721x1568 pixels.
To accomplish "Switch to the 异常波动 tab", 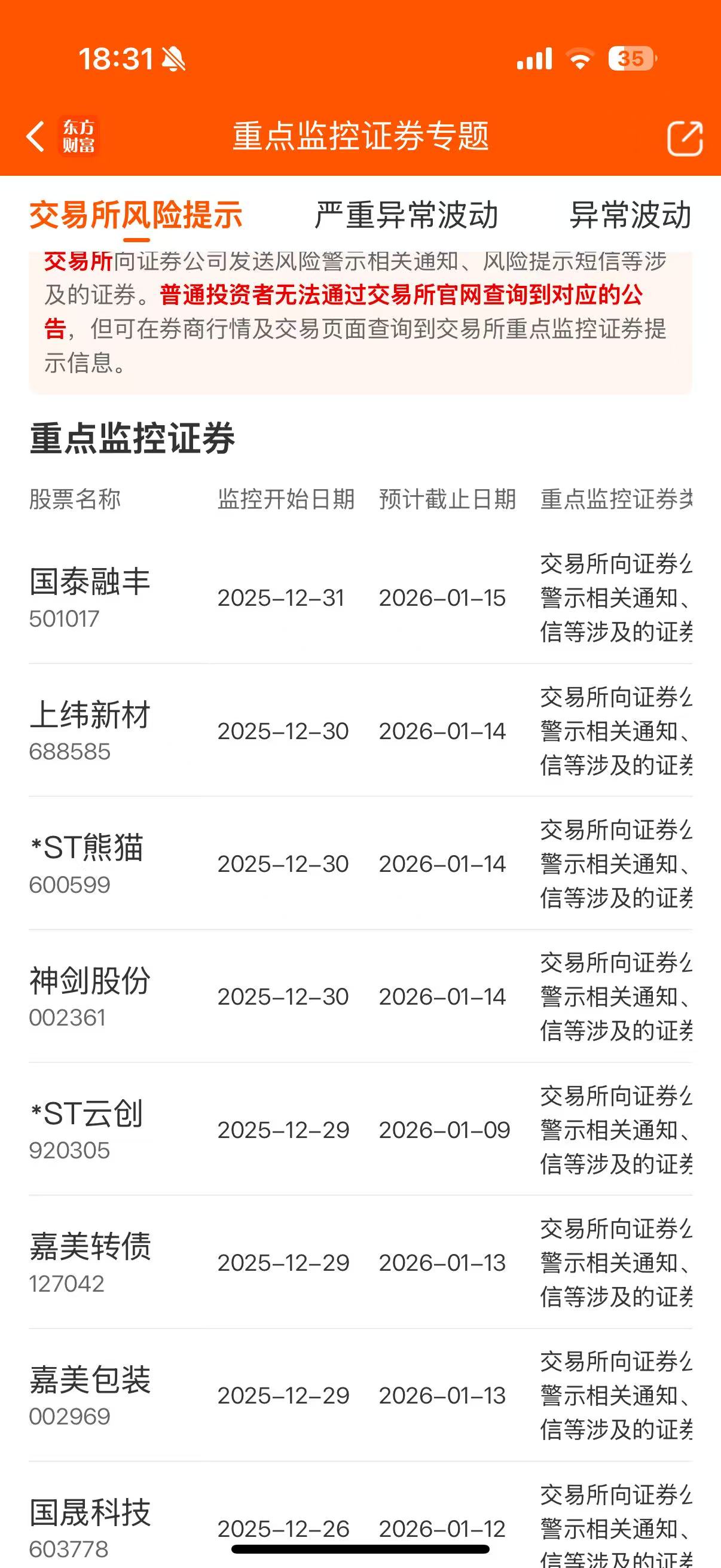I will (x=630, y=215).
